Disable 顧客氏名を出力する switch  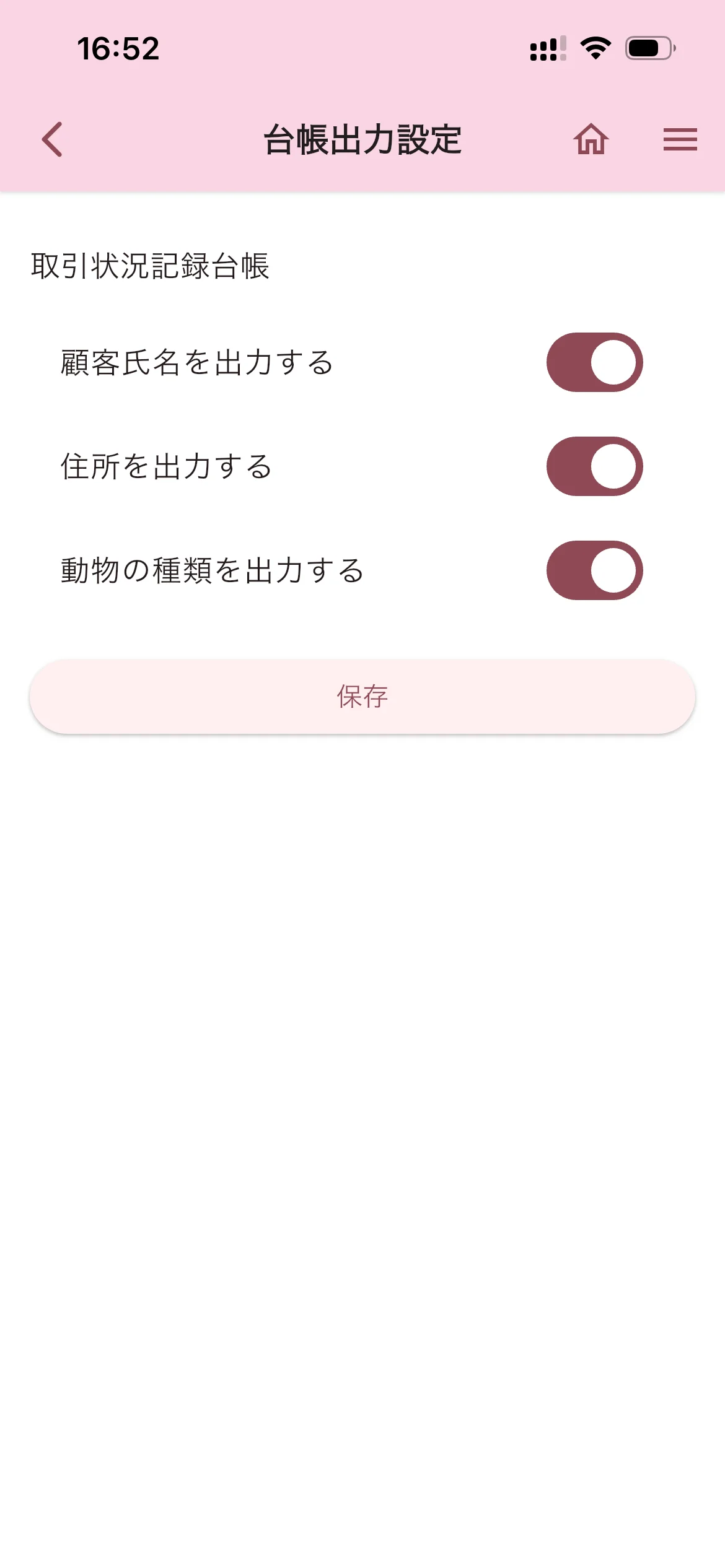coord(594,362)
